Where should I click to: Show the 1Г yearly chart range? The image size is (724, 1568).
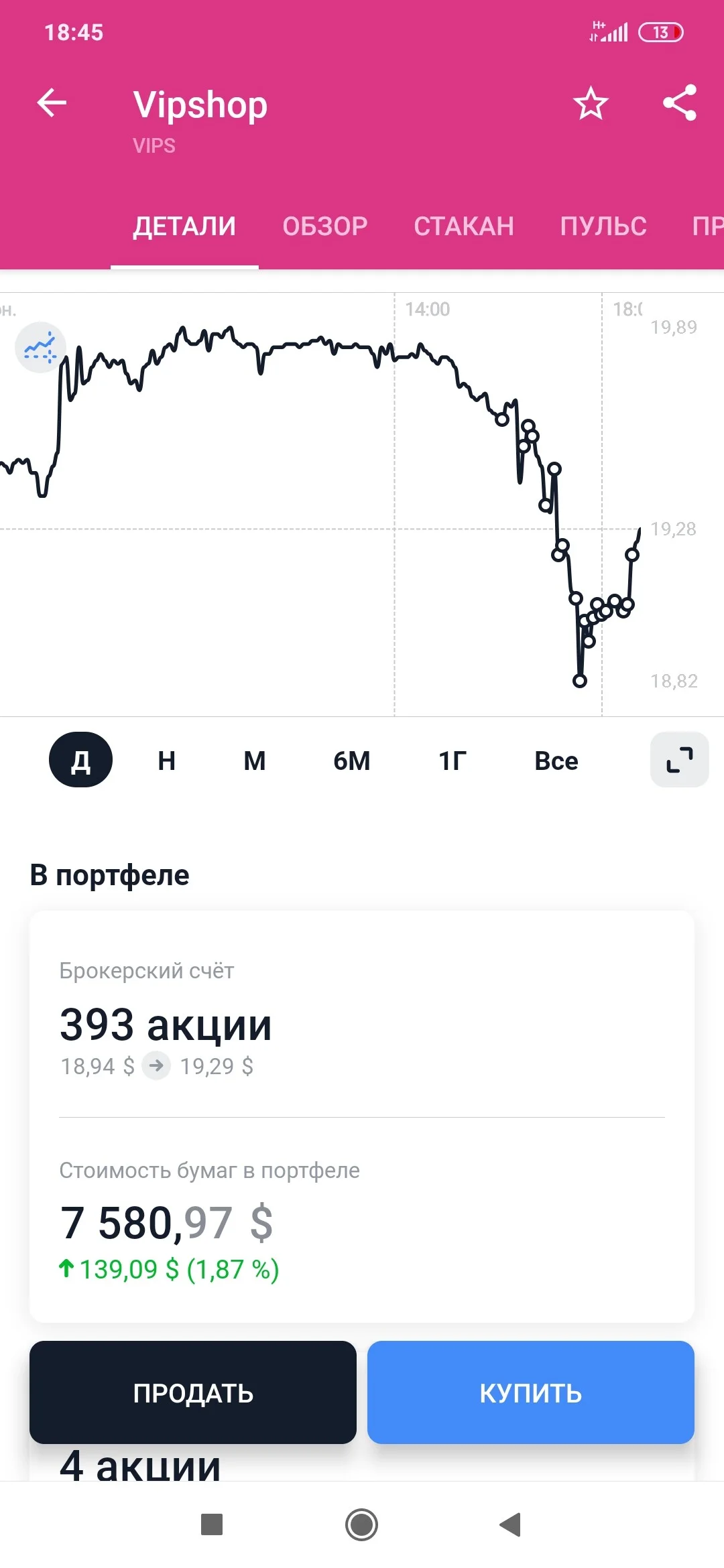(x=452, y=761)
